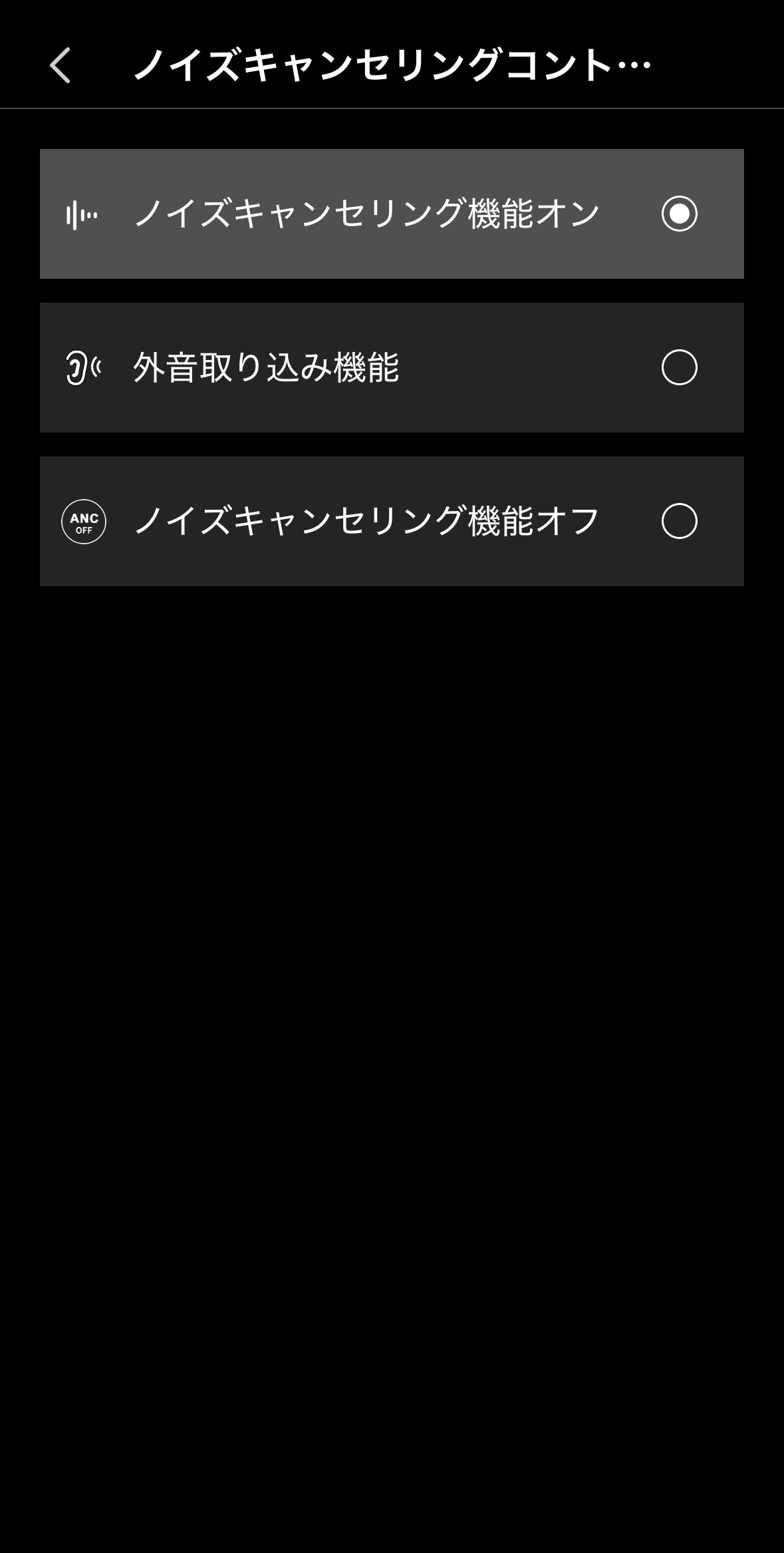Viewport: 784px width, 1553px height.
Task: Click the currently filled radio indicator
Action: click(x=680, y=214)
